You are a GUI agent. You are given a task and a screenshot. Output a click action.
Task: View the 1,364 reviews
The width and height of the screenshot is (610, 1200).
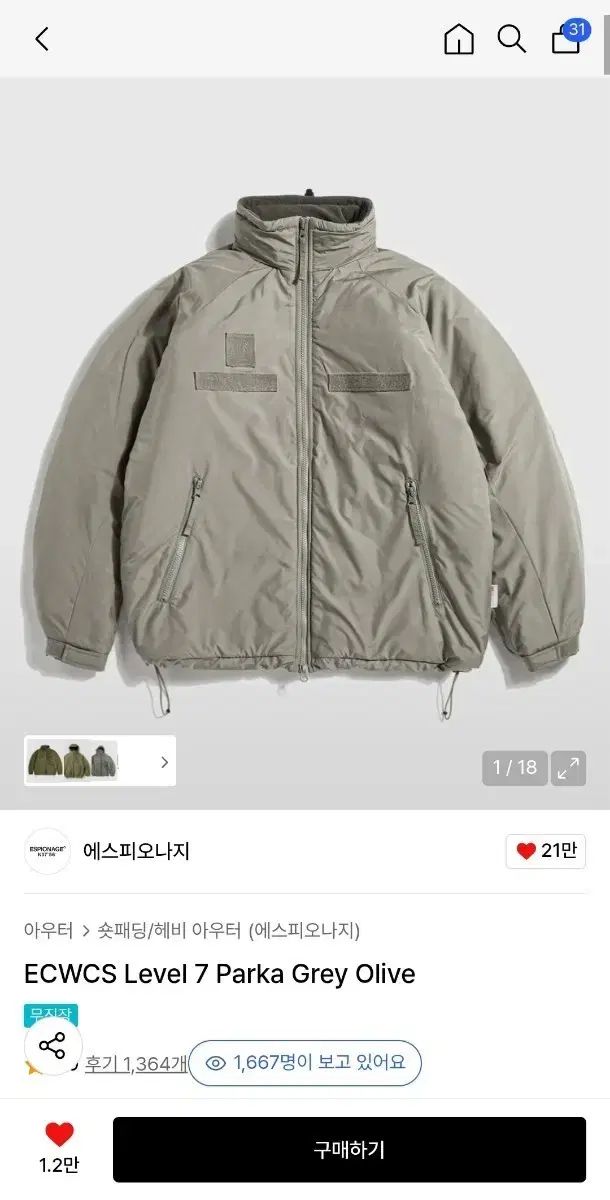pyautogui.click(x=135, y=1063)
